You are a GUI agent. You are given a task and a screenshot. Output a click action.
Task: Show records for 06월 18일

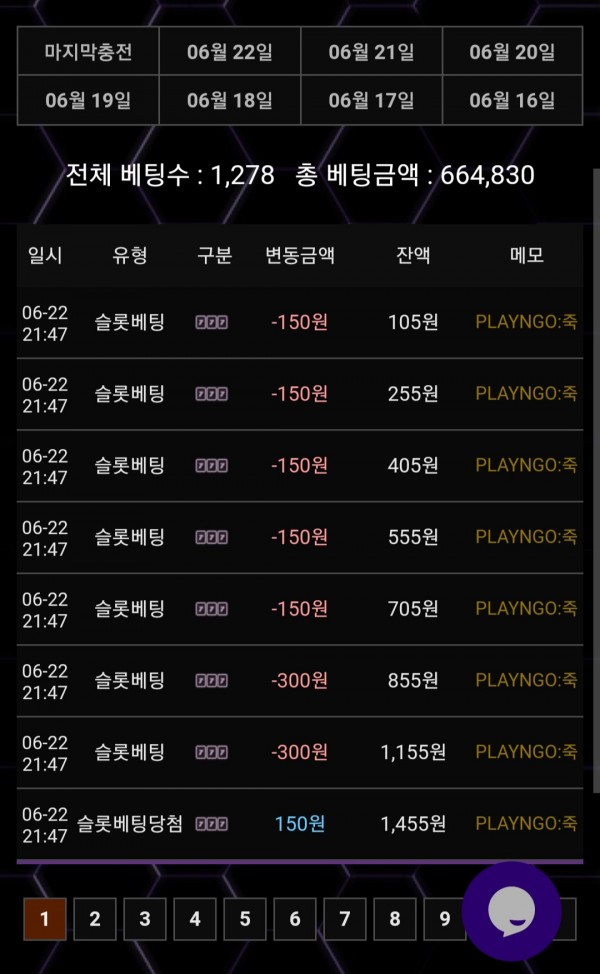point(230,100)
